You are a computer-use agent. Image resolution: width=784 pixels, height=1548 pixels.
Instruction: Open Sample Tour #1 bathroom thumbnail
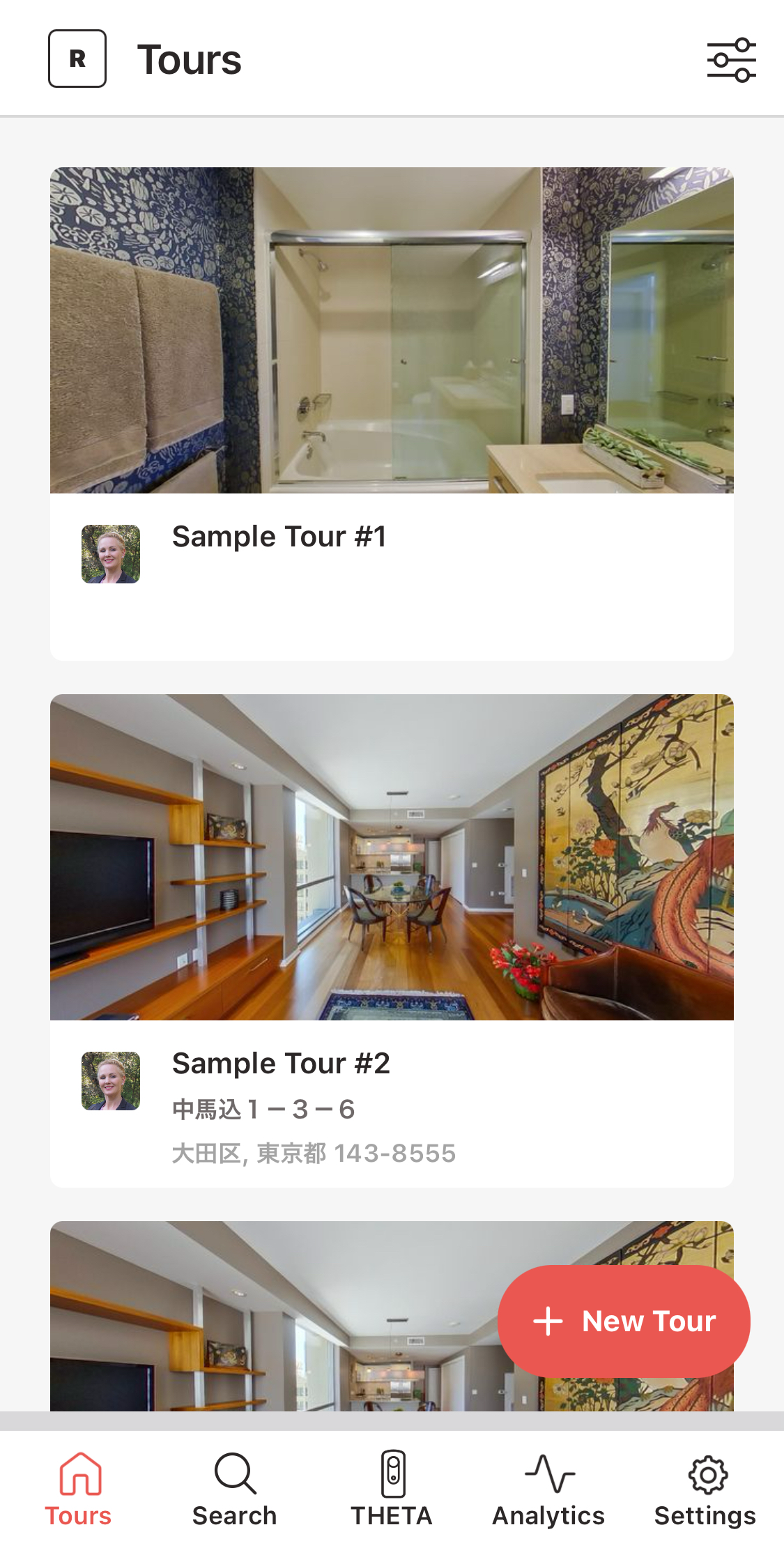pos(392,328)
